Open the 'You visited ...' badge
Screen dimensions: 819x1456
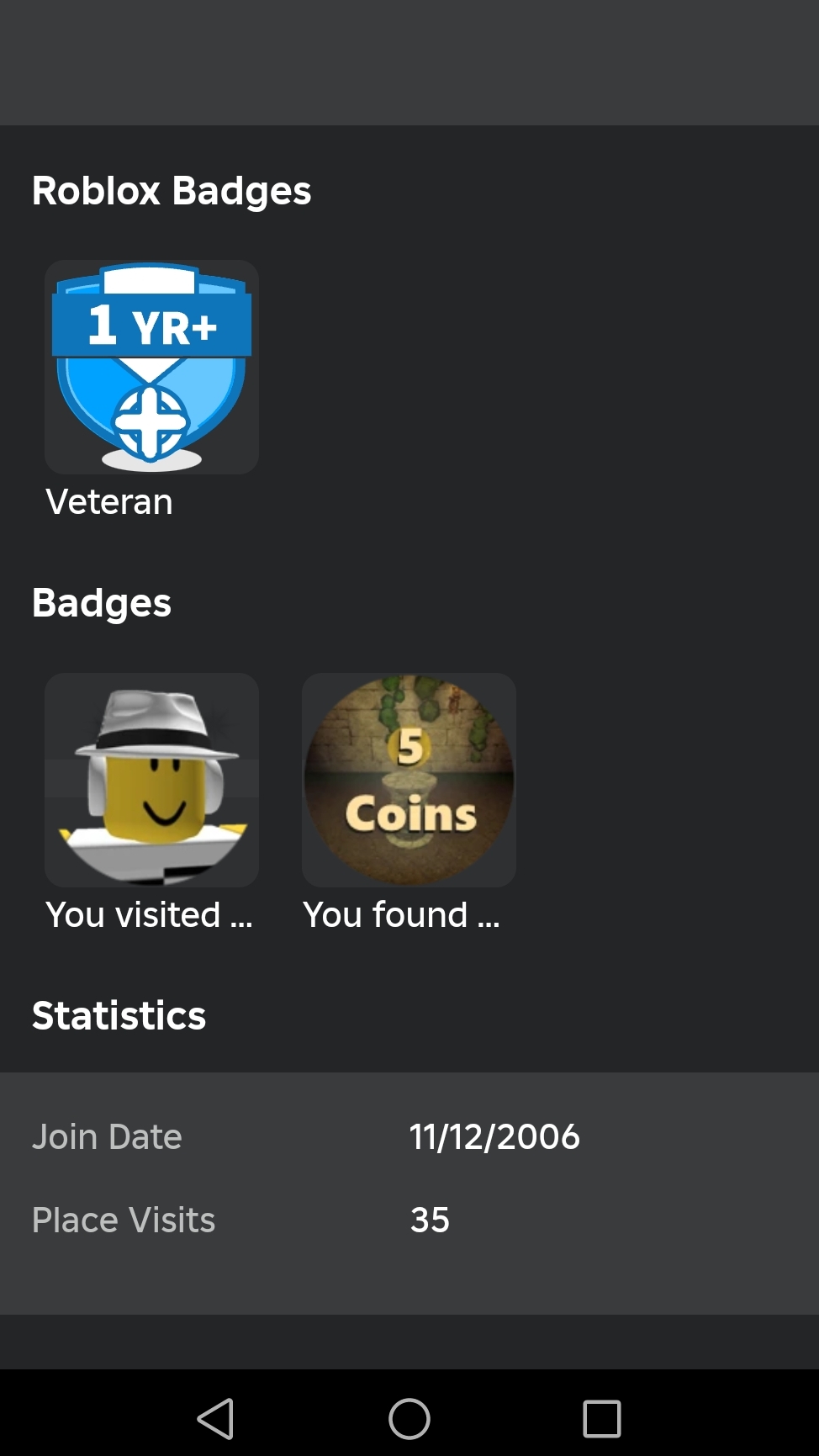point(151,780)
